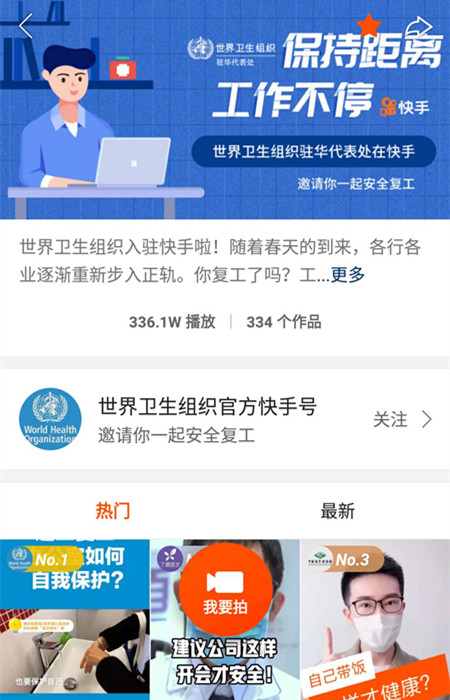Switch to the 最新 tab

(338, 511)
